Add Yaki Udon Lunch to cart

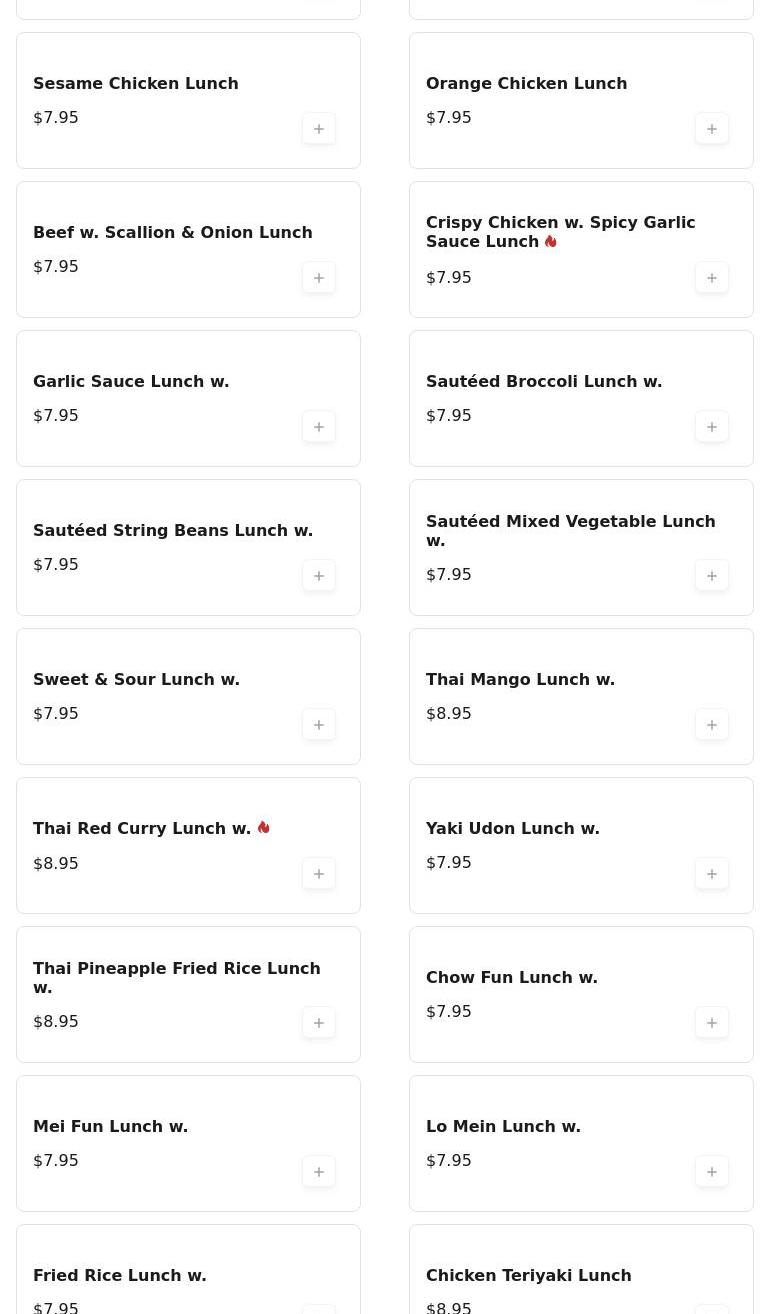(712, 874)
